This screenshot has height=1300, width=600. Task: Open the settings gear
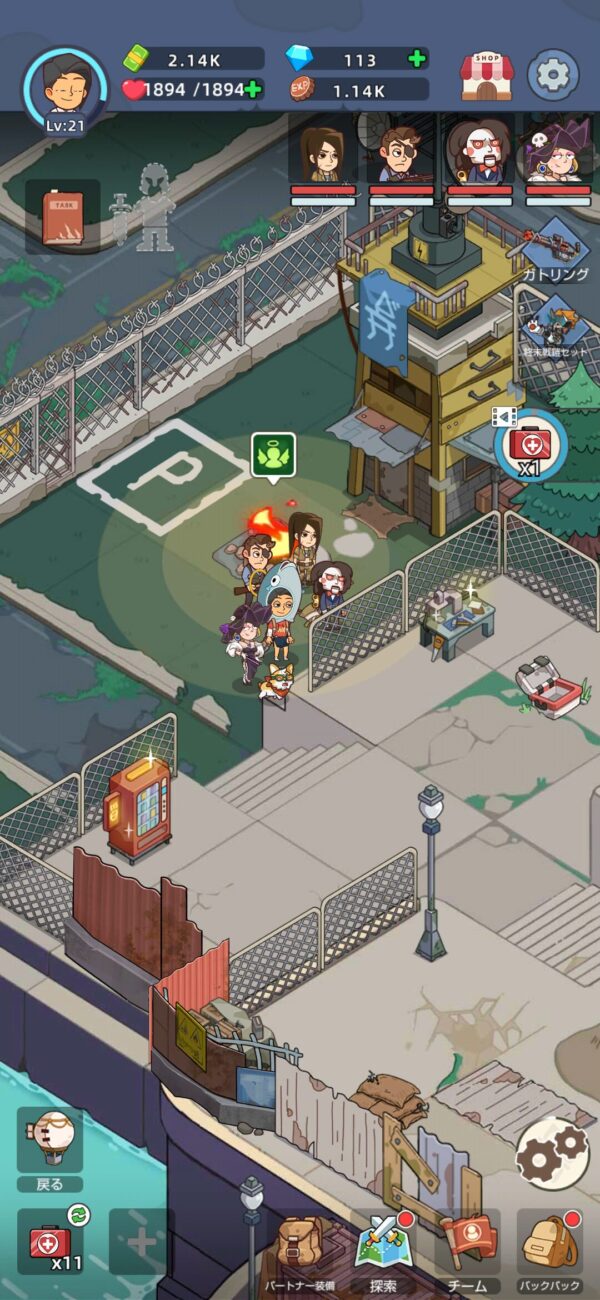pos(553,74)
